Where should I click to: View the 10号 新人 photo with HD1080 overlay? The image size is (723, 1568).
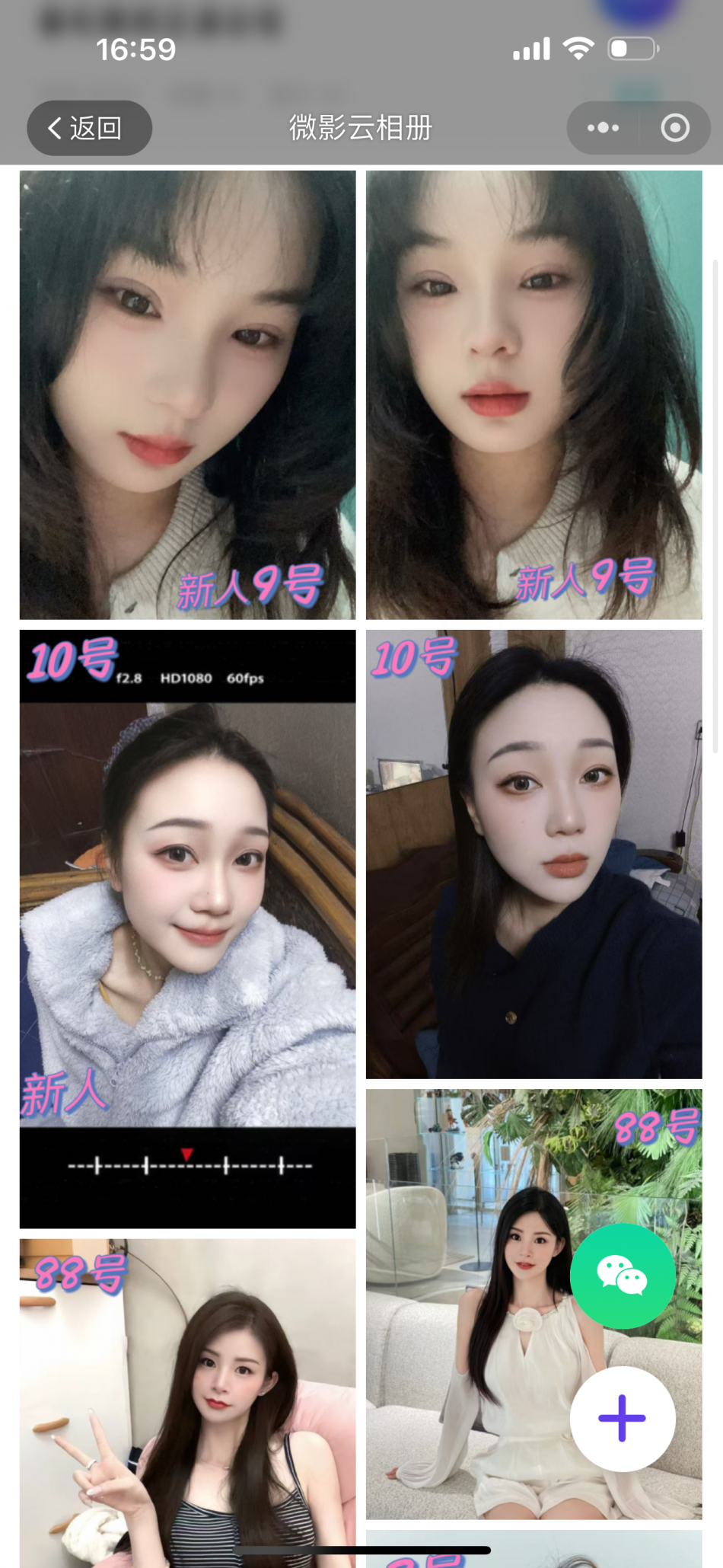click(187, 928)
